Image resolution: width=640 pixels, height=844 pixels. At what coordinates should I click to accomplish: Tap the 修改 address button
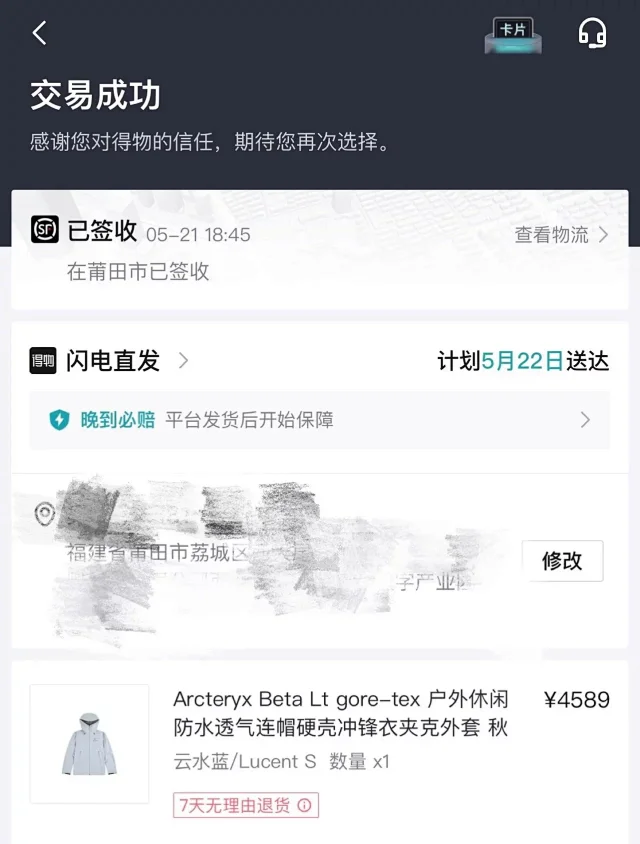coord(562,561)
